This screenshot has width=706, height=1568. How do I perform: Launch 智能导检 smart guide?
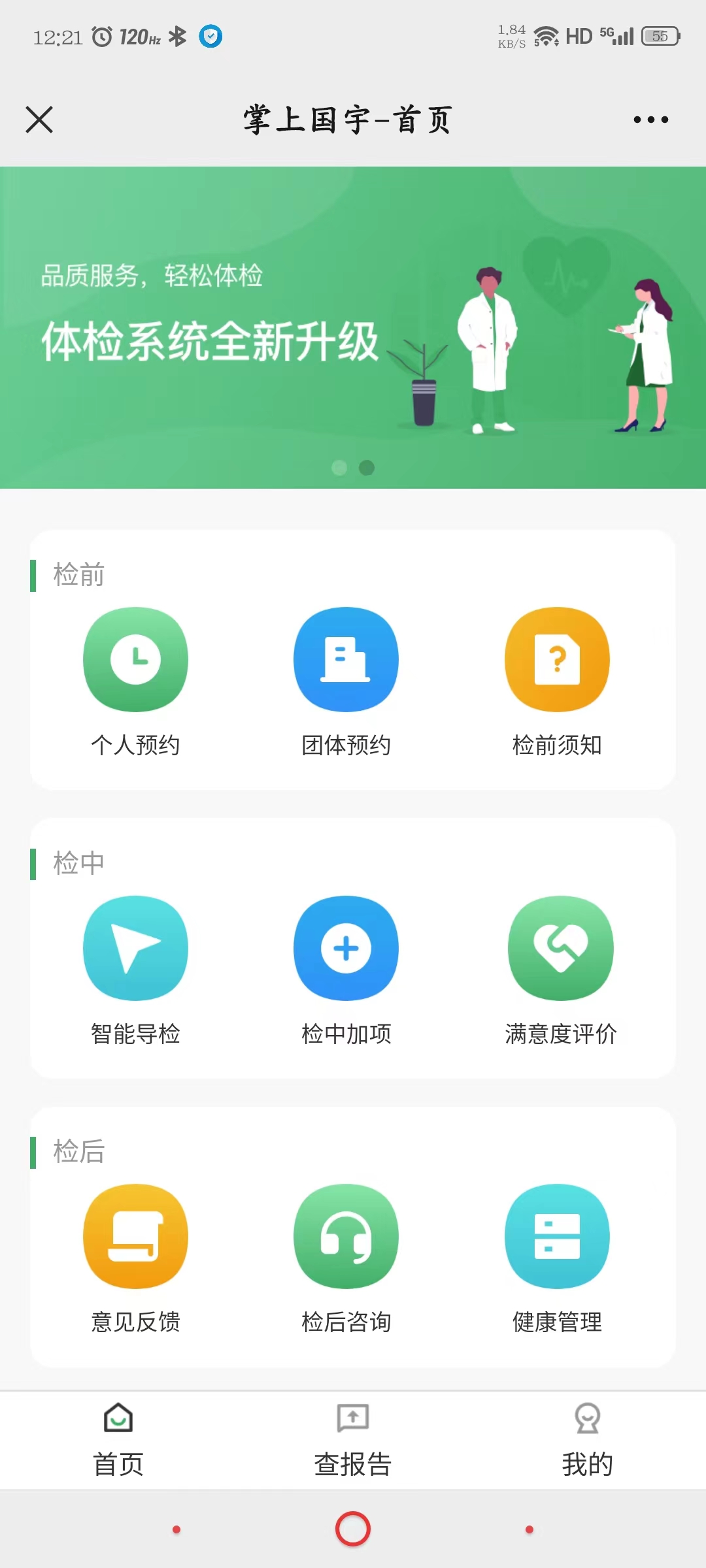click(x=135, y=970)
